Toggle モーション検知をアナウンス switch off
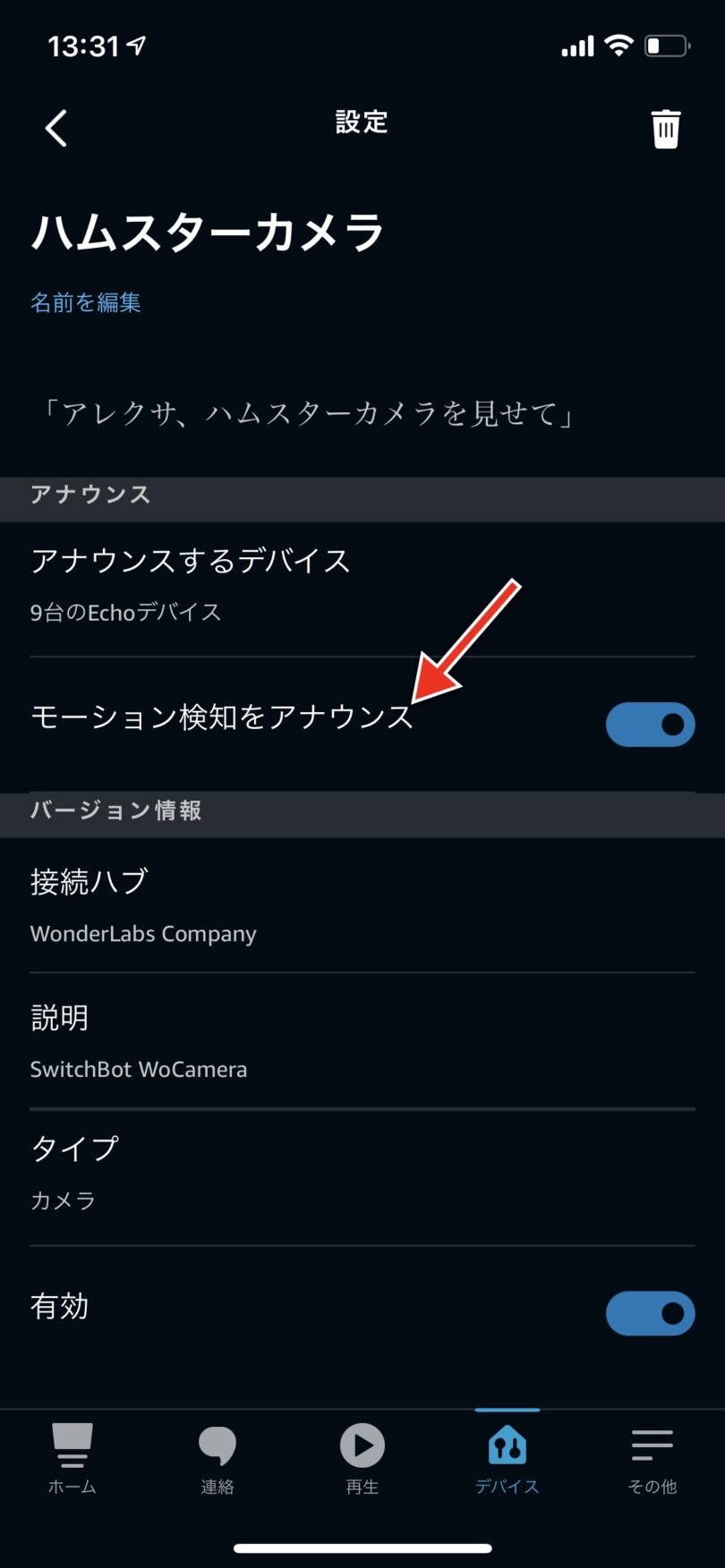725x1568 pixels. [650, 724]
